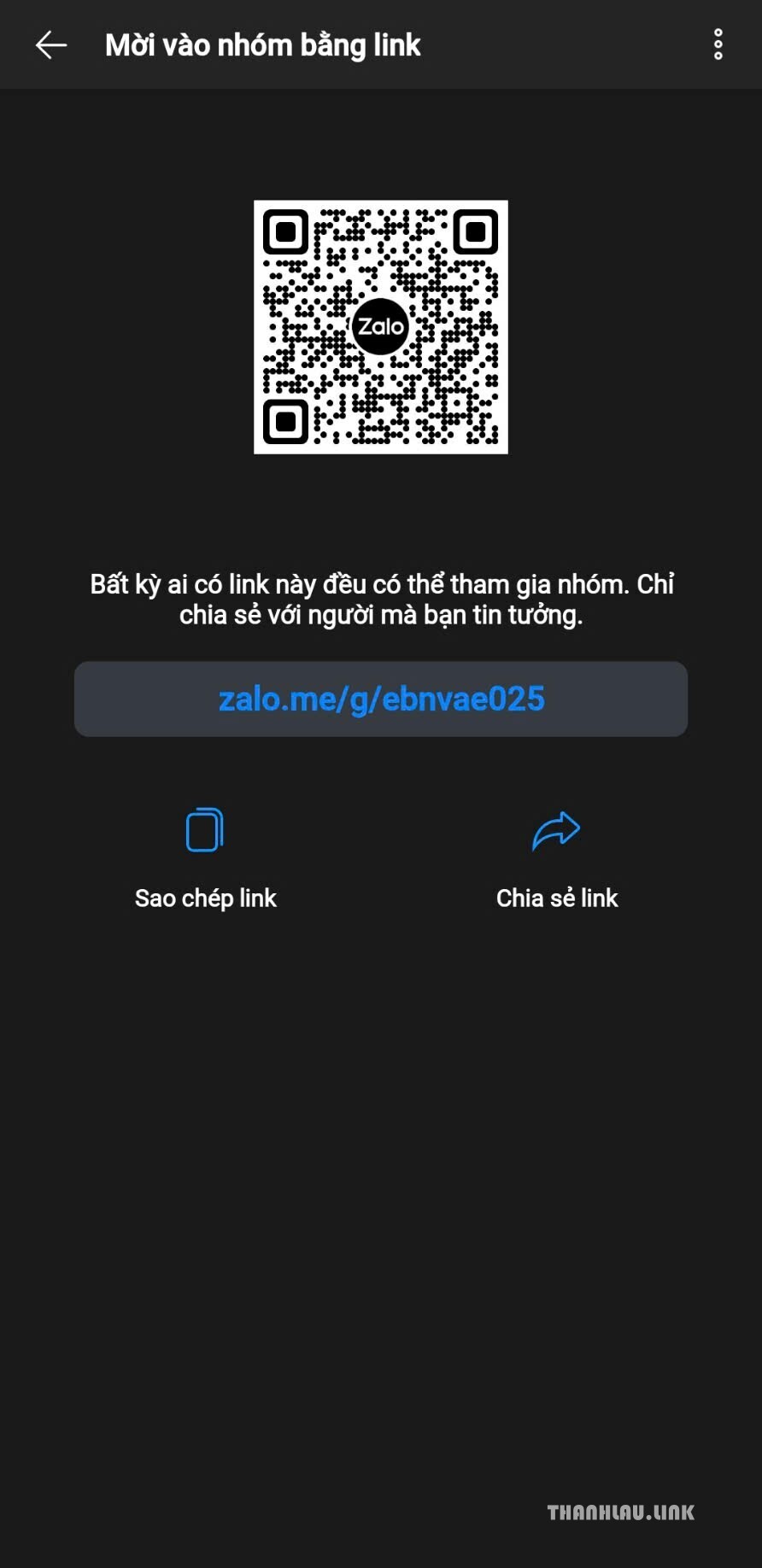This screenshot has width=762, height=1568.
Task: Tap the zalo.me/g/ebnvae025 group link
Action: click(381, 699)
